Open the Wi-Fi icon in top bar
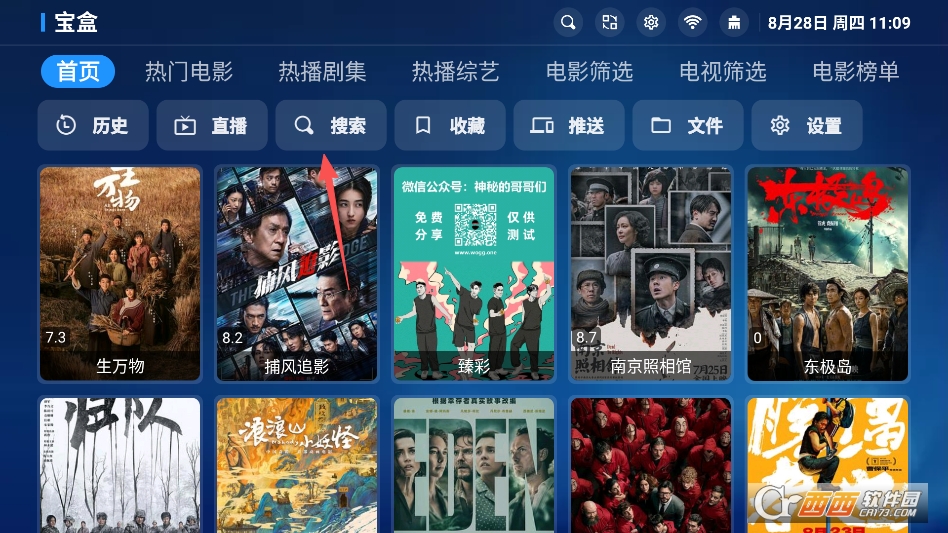Image resolution: width=948 pixels, height=533 pixels. (692, 22)
